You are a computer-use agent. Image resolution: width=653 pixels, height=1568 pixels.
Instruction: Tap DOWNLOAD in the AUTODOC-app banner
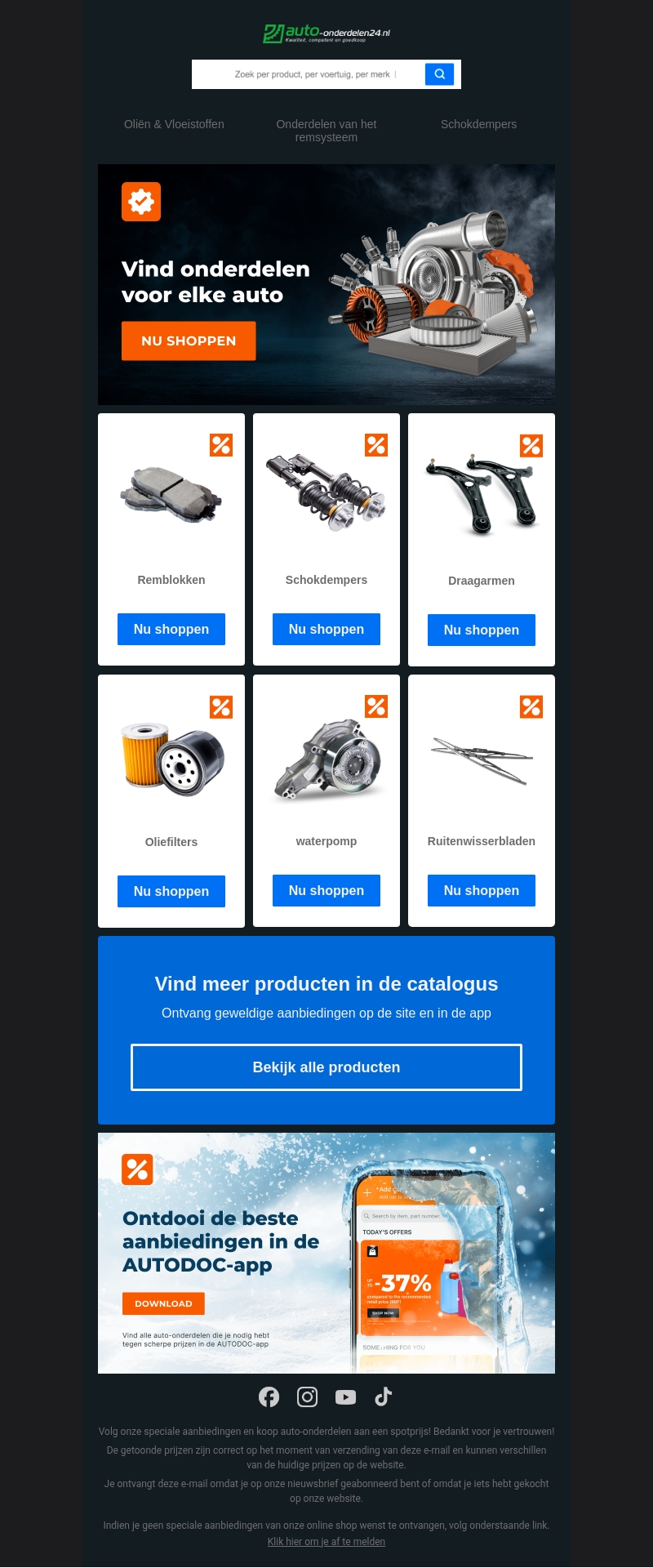click(x=163, y=1303)
